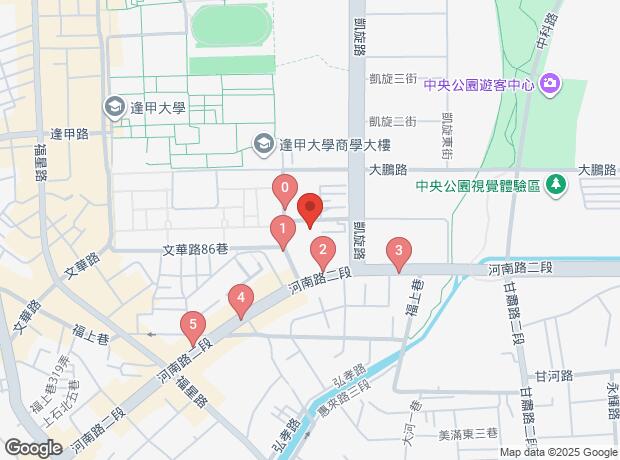
Task: Tap marker 3 on 河南路二段
Action: coord(399,254)
